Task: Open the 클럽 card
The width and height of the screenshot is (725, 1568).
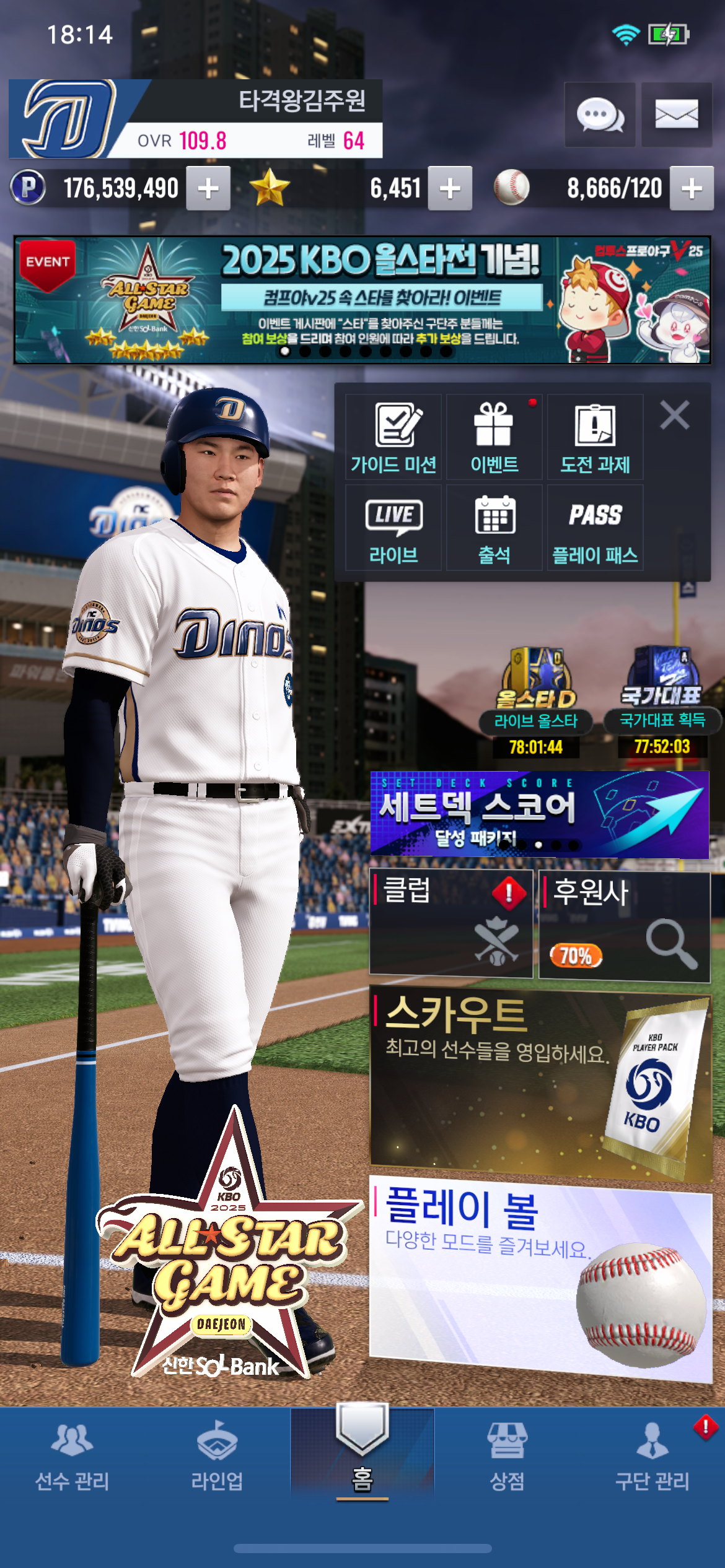Action: click(x=451, y=923)
